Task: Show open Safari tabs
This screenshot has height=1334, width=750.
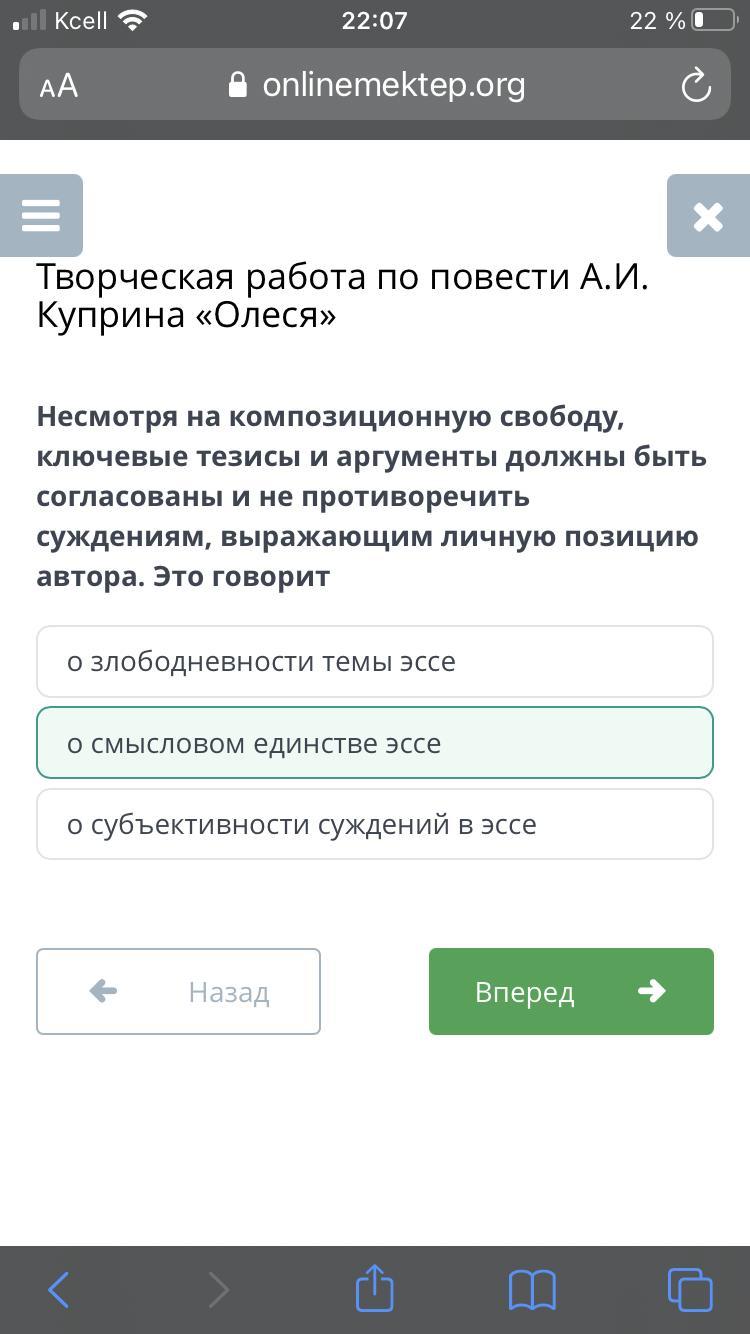Action: [690, 1290]
